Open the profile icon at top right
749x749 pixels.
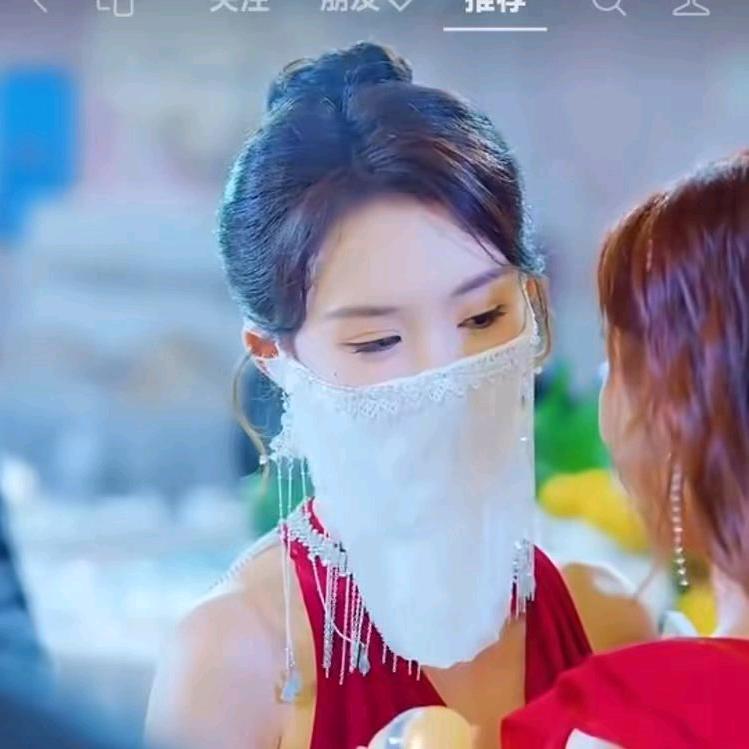(x=691, y=5)
